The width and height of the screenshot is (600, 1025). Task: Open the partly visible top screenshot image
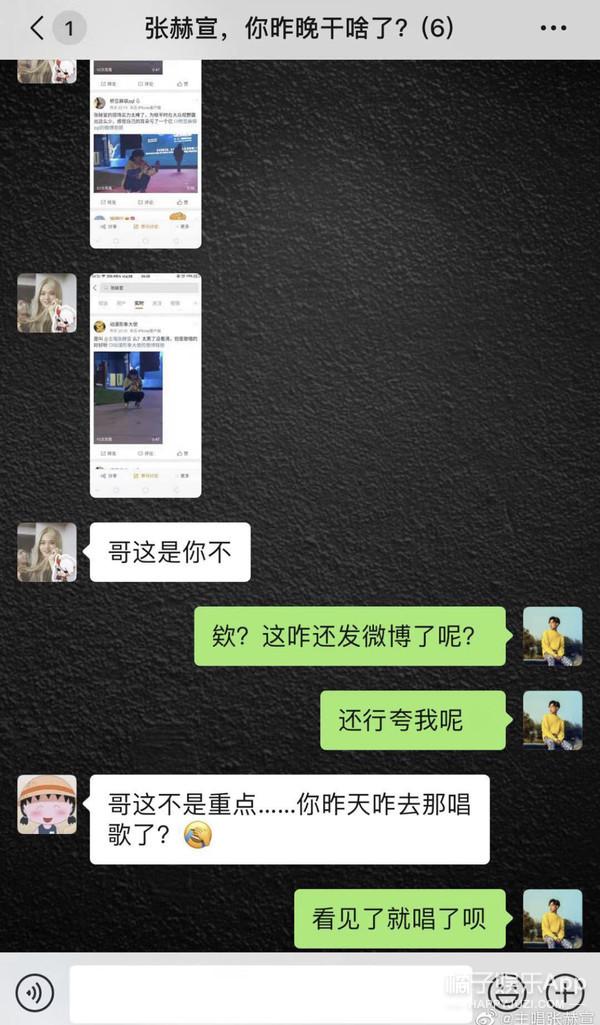point(146,154)
